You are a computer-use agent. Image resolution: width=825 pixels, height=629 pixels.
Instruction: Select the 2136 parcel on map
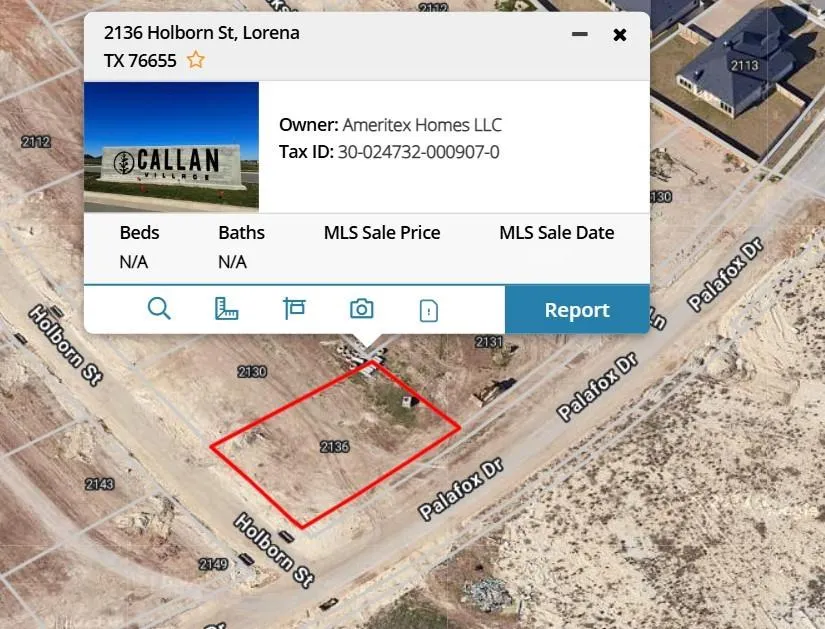tap(335, 446)
